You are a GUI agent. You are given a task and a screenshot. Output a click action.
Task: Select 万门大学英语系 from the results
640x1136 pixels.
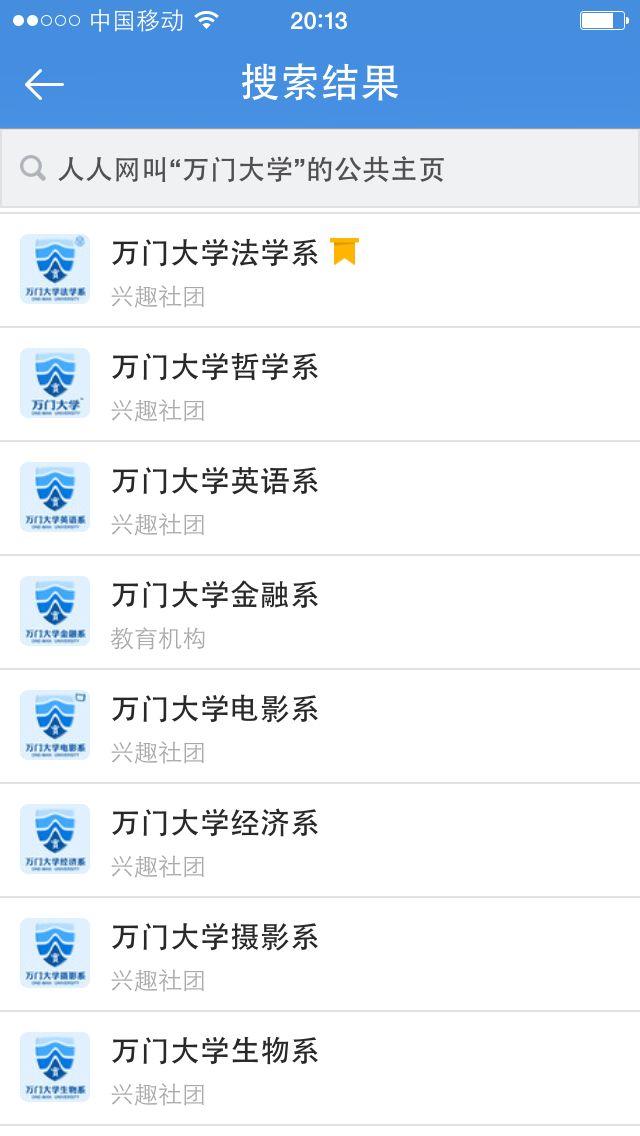(x=215, y=482)
